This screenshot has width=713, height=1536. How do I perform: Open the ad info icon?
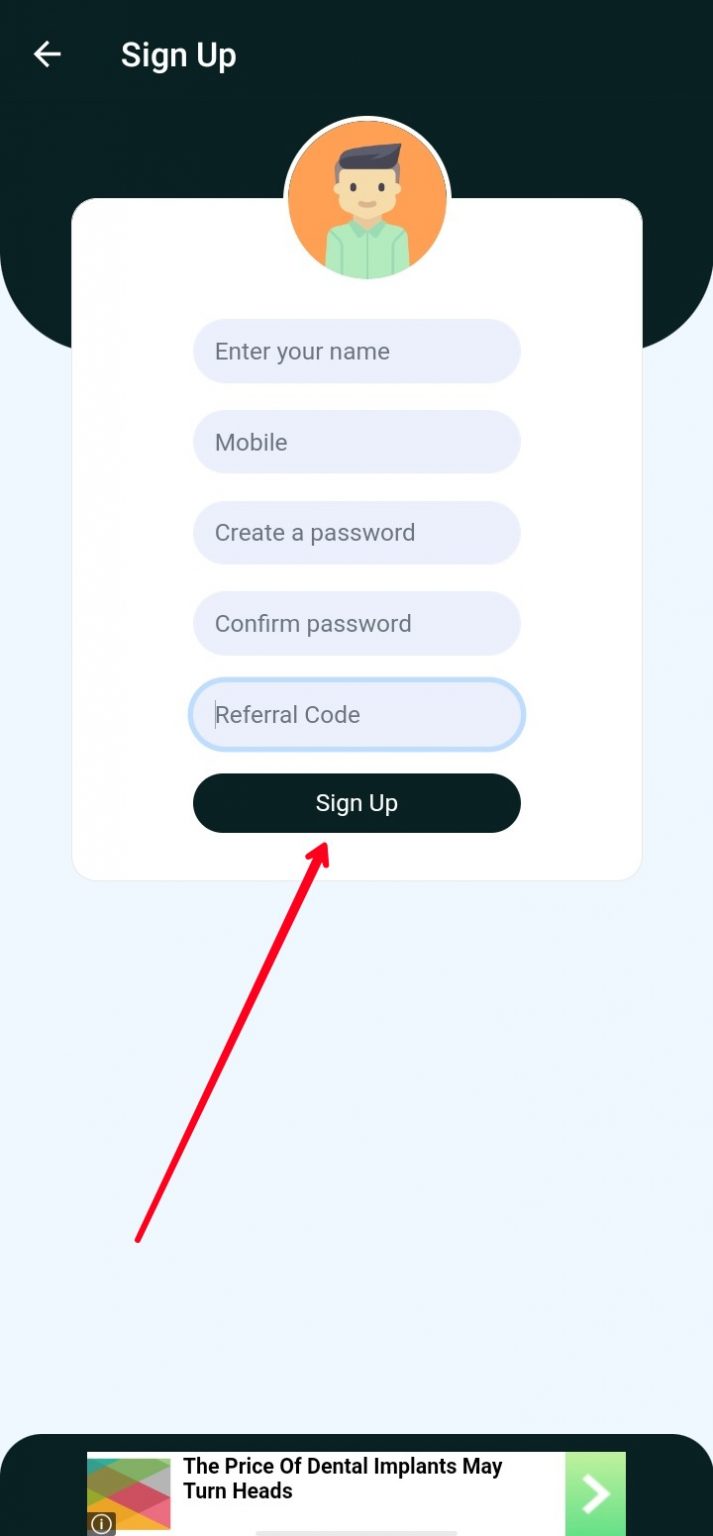coord(101,1524)
